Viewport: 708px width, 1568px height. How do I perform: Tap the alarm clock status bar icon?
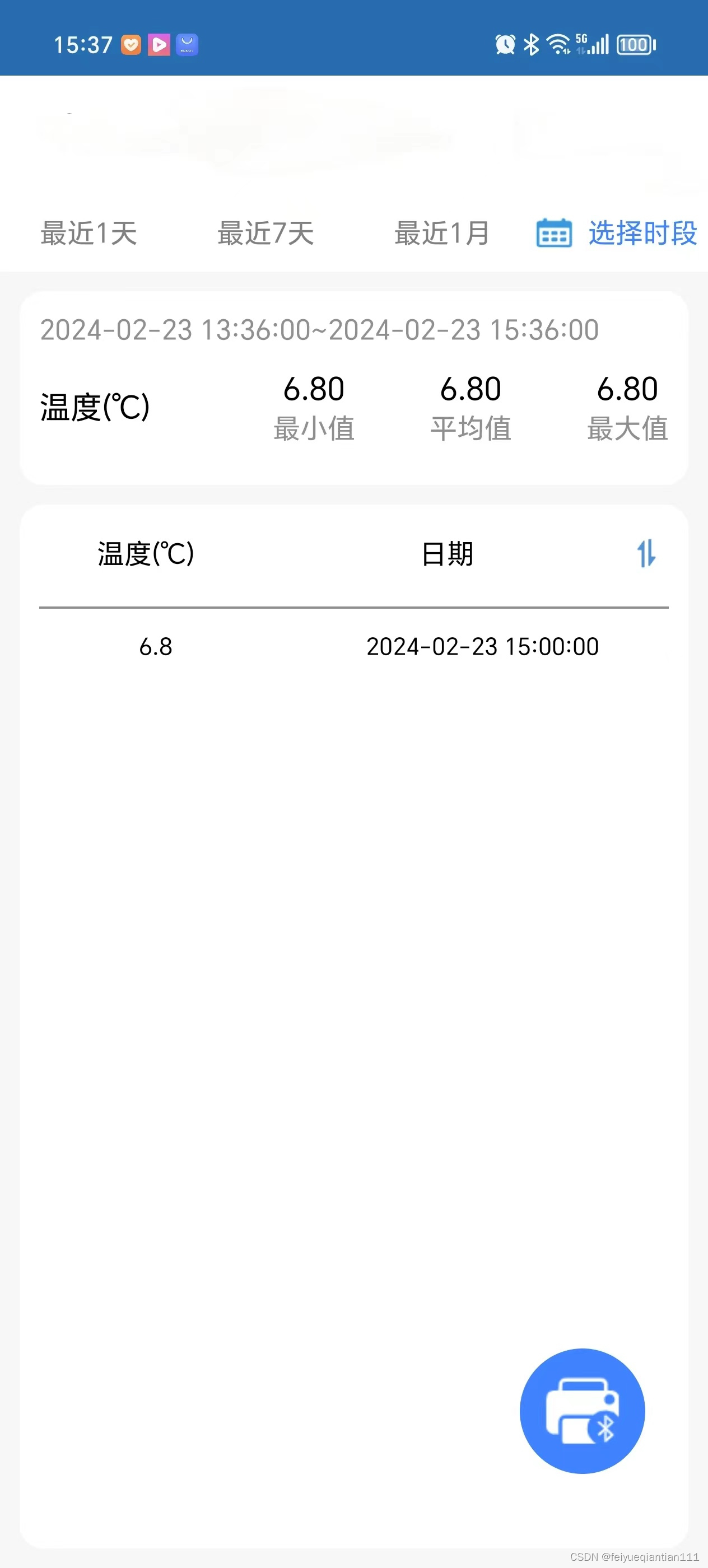click(x=505, y=44)
